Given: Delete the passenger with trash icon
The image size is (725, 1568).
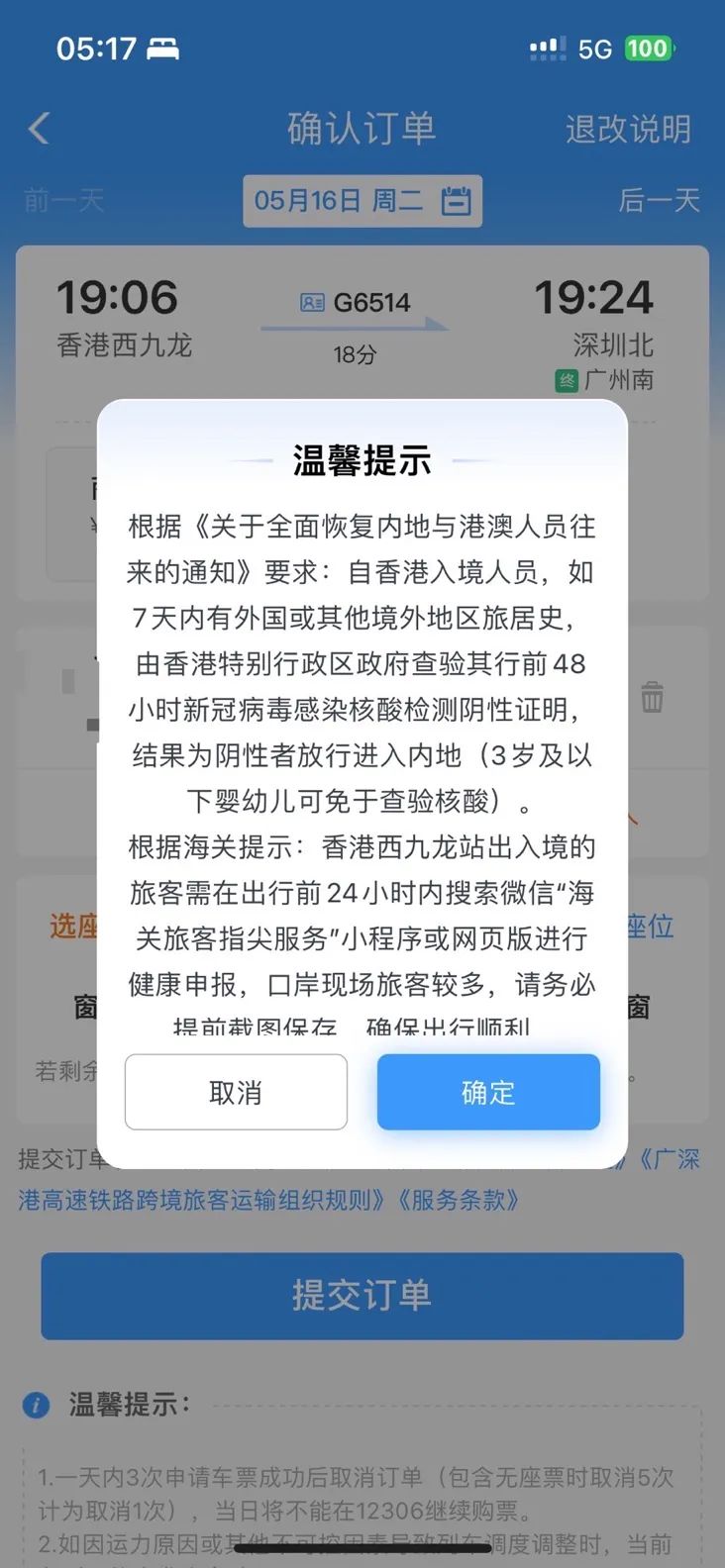Looking at the screenshot, I should click(x=652, y=697).
